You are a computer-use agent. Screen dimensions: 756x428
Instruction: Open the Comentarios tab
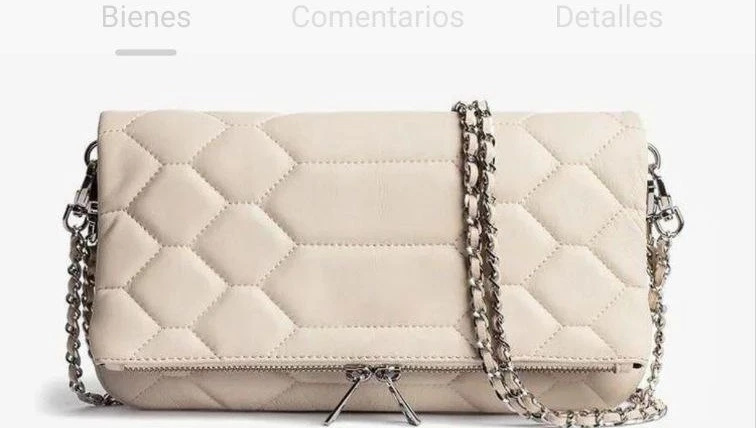tap(377, 18)
